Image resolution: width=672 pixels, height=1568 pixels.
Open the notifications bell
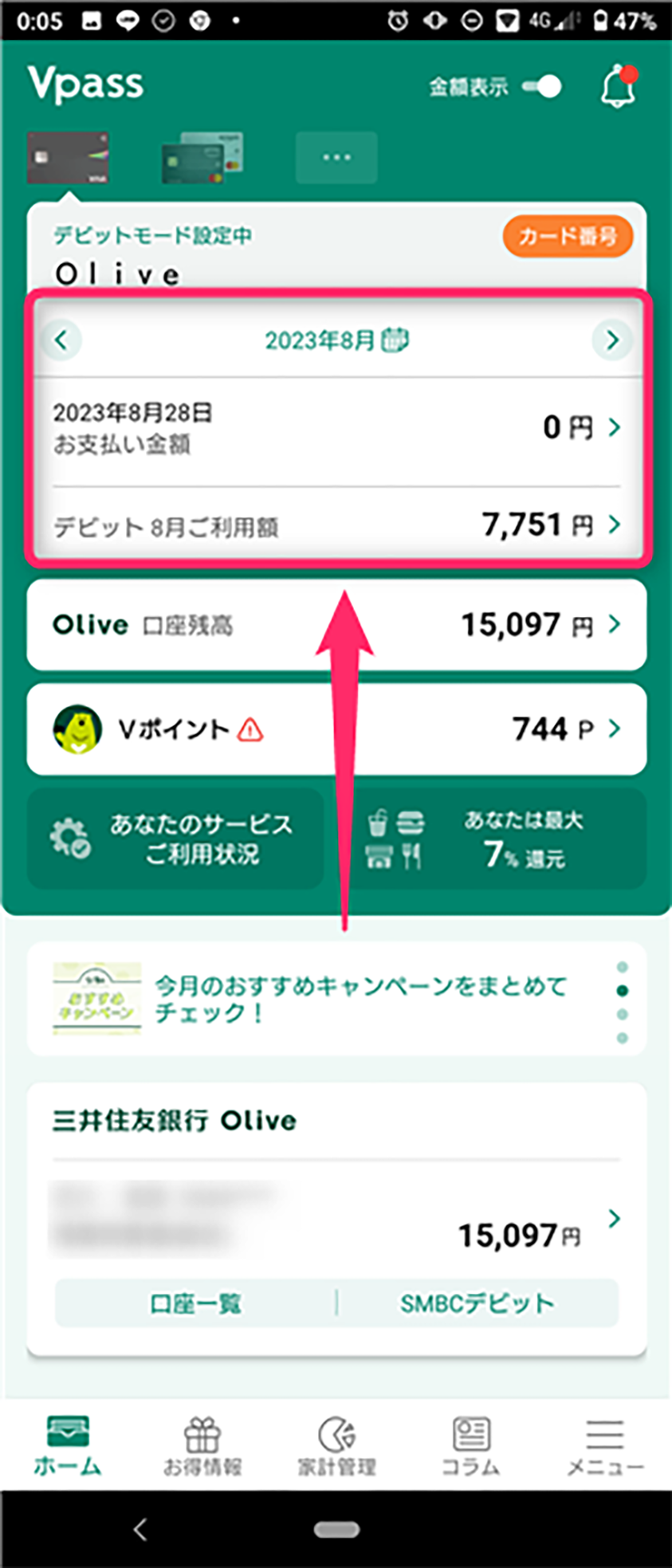pos(617,87)
